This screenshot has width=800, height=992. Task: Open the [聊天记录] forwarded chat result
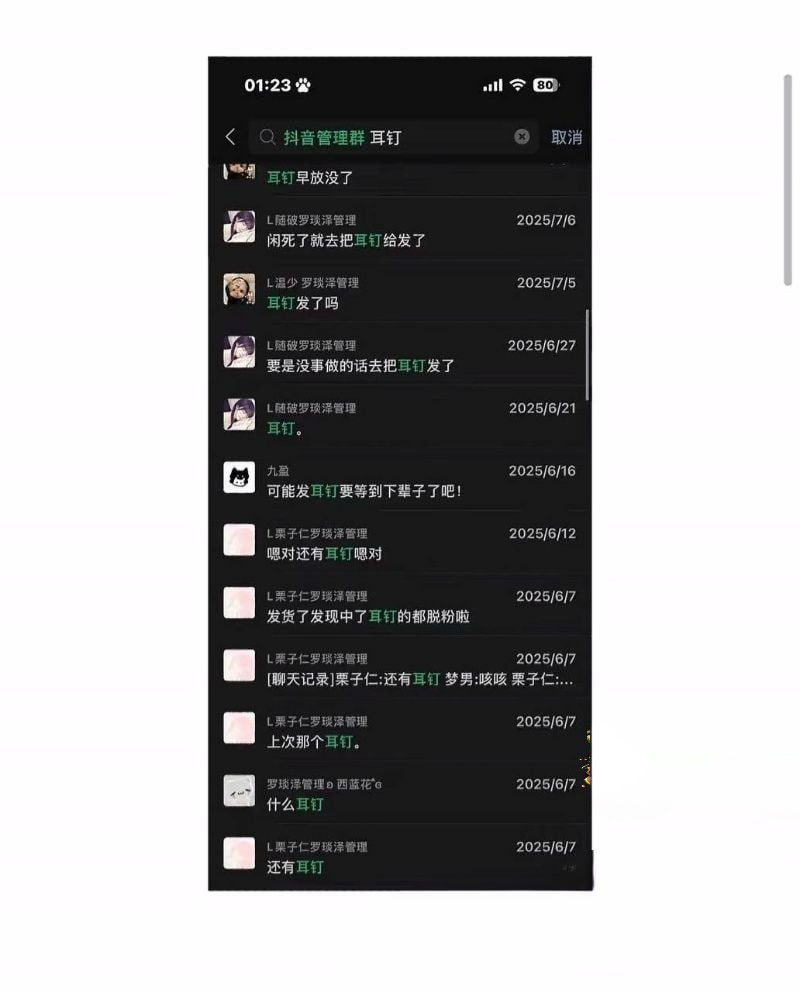click(400, 669)
